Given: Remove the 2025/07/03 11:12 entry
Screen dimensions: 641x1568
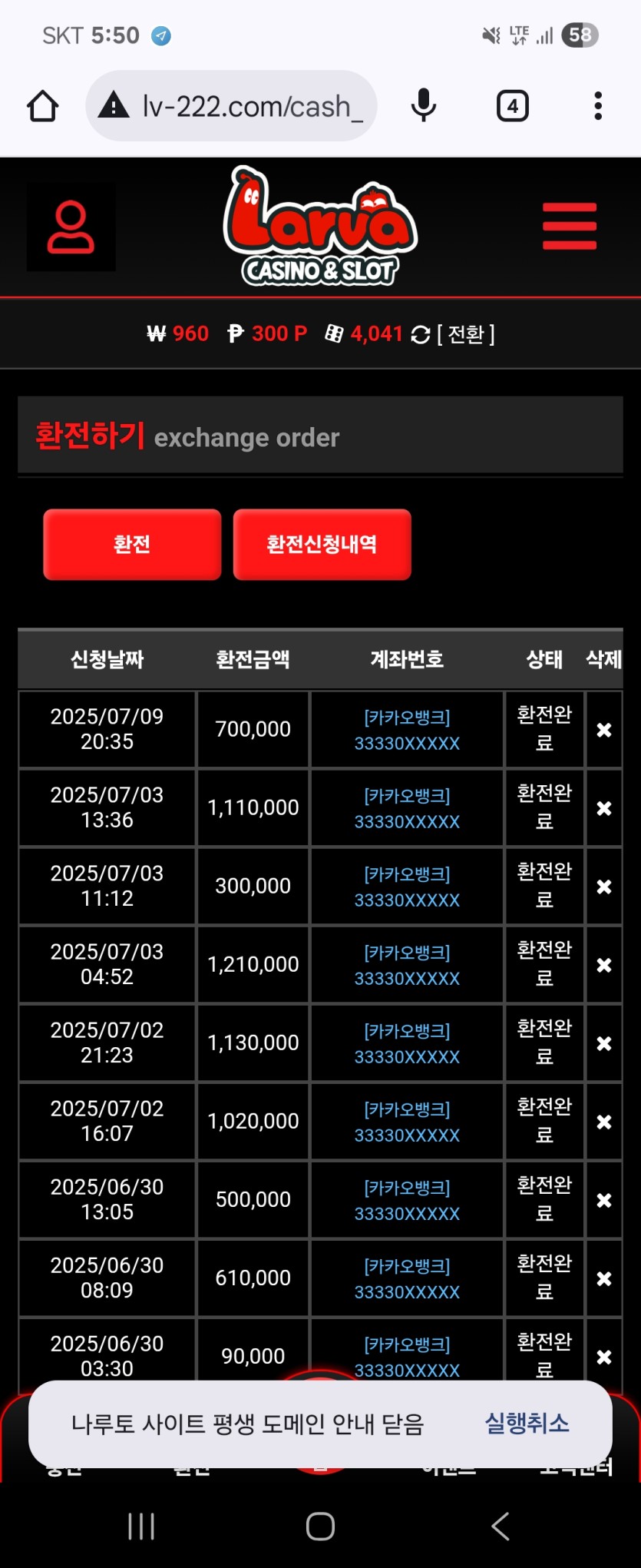Looking at the screenshot, I should coord(604,887).
